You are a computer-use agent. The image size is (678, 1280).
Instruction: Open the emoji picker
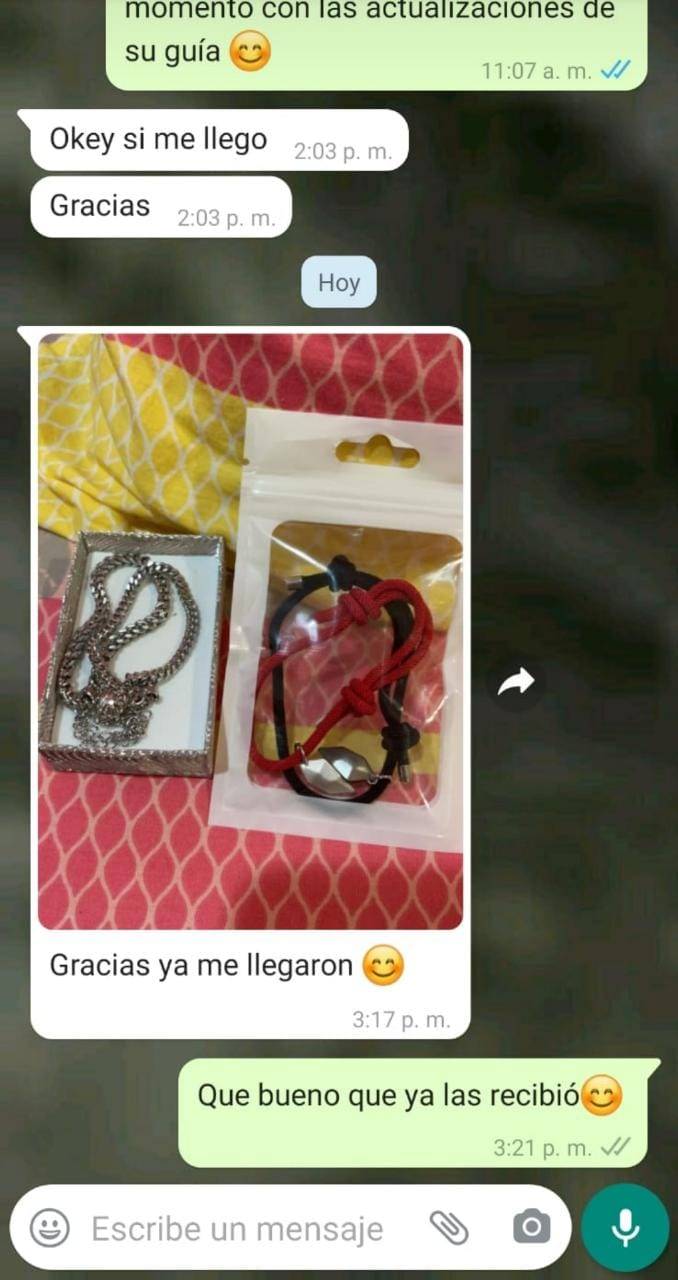click(x=49, y=1227)
